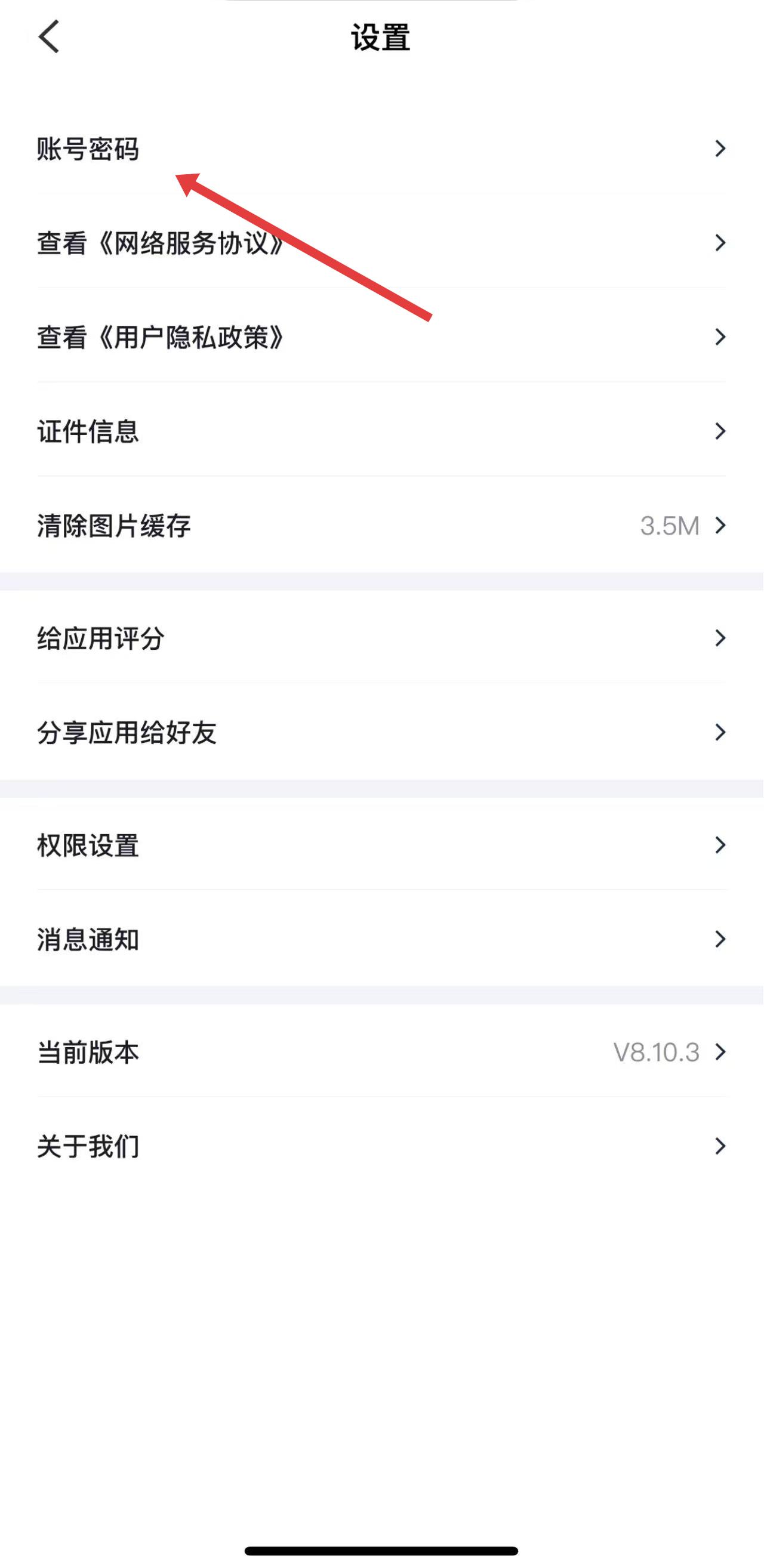Viewport: 764px width, 1568px height.
Task: Go back from the 设置 page
Action: (49, 36)
